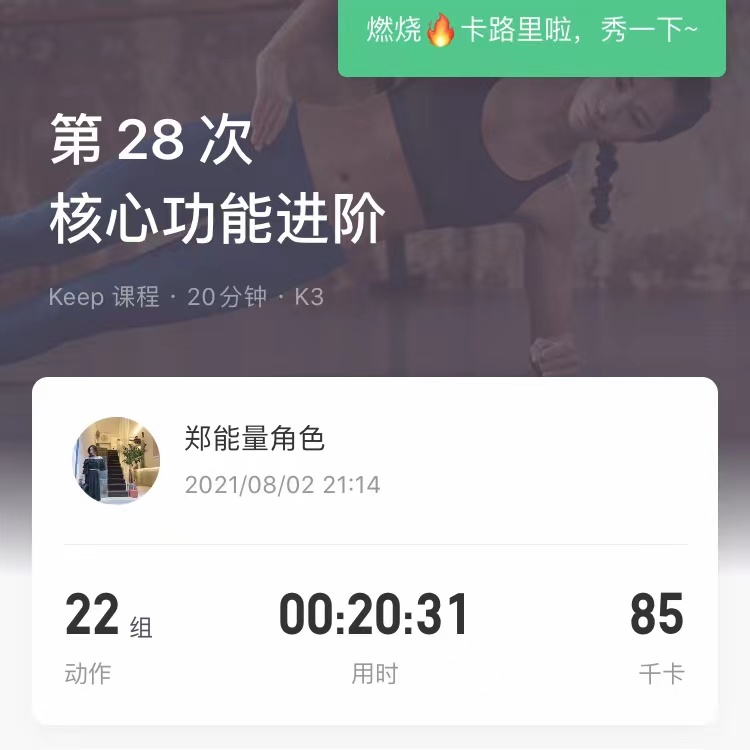Open 郑能量角色's profile avatar
Viewport: 750px width, 750px height.
click(116, 460)
